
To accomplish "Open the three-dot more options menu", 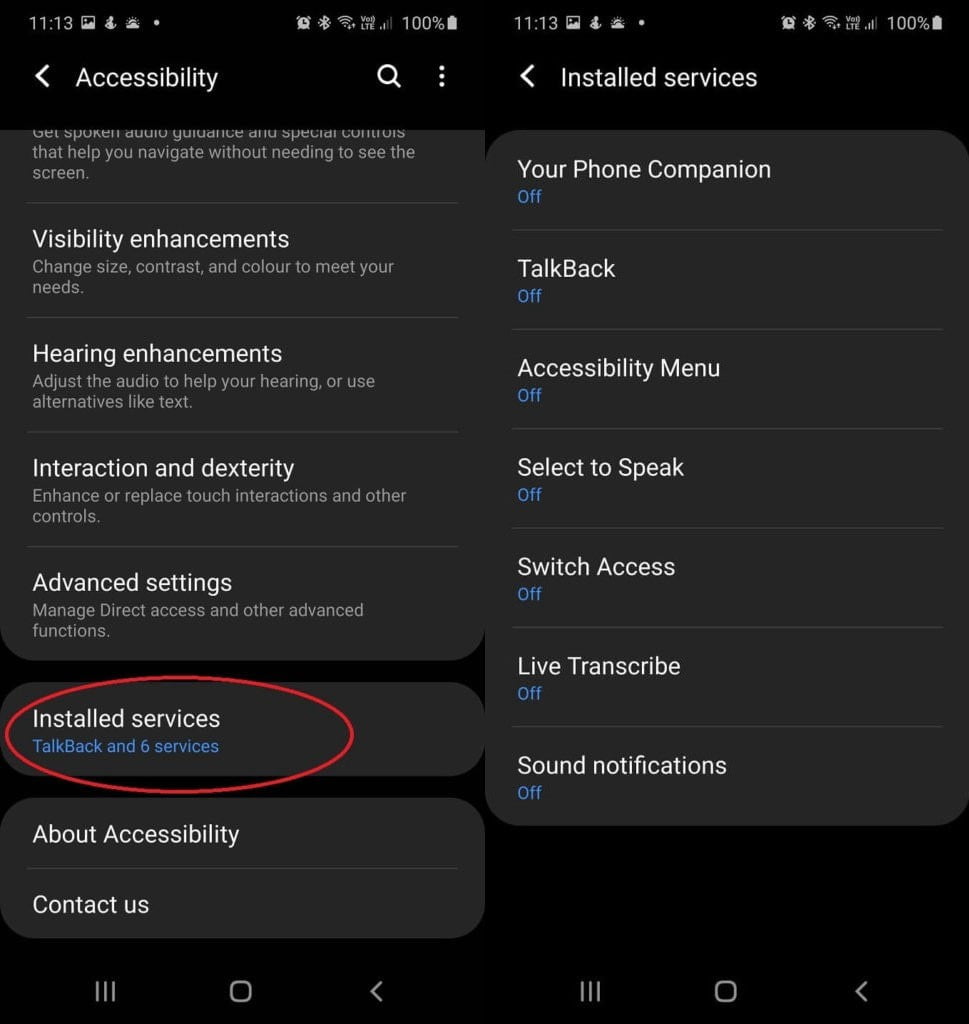I will coord(441,77).
